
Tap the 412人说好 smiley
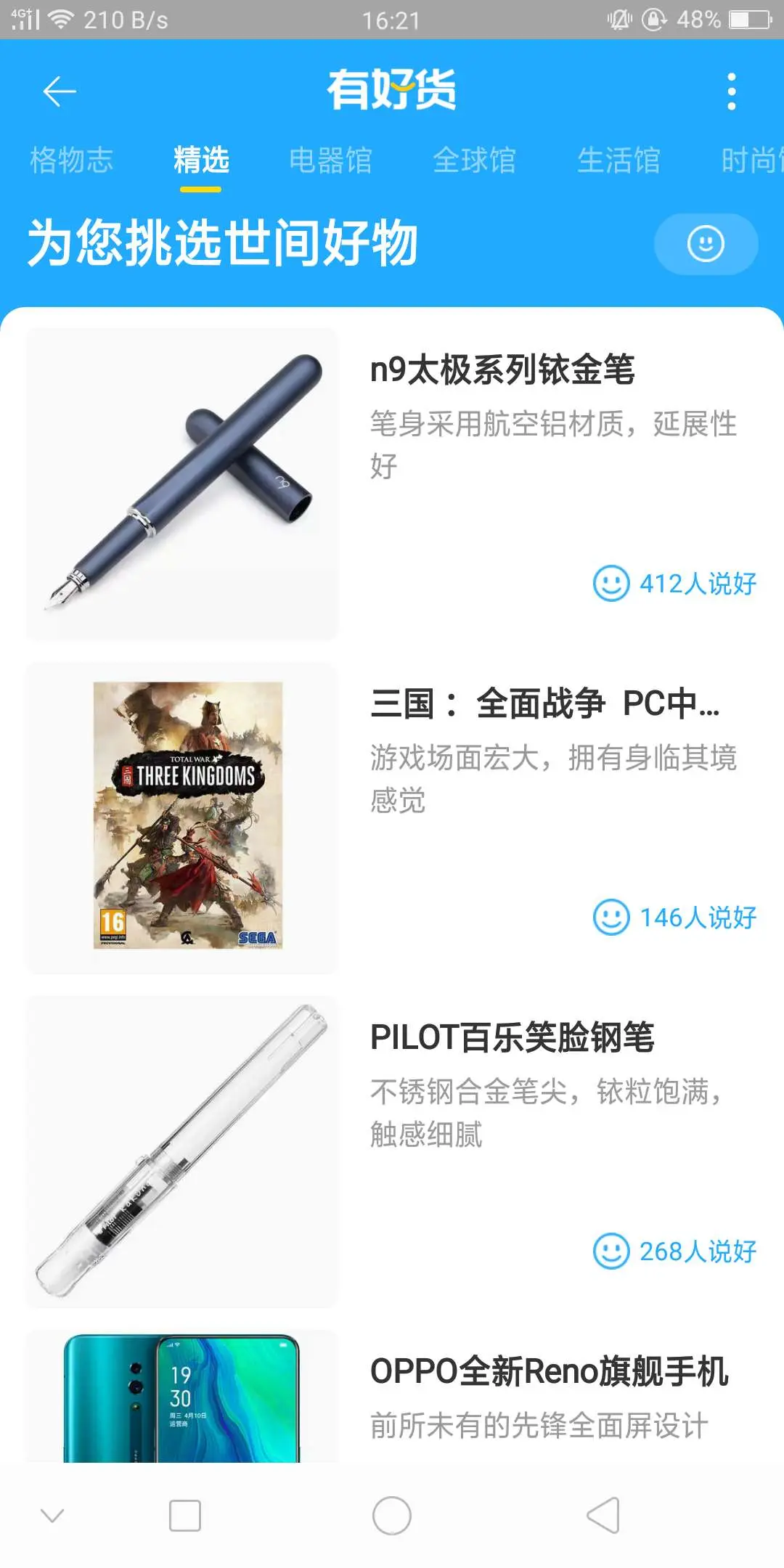click(611, 584)
